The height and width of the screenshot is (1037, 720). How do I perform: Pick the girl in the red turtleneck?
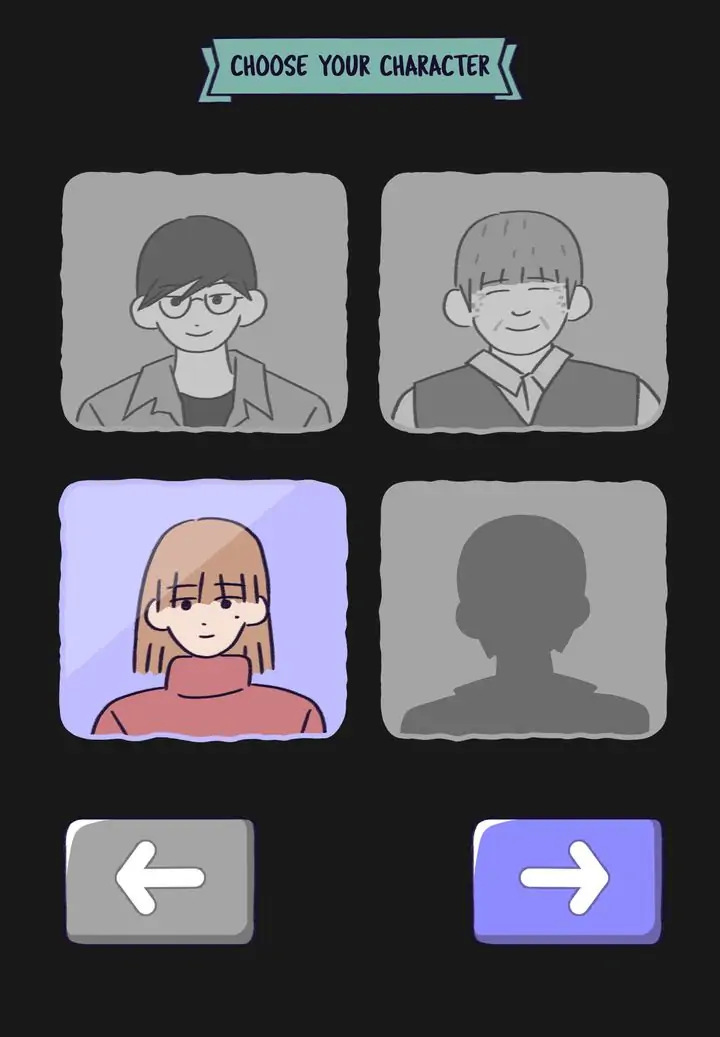[204, 610]
